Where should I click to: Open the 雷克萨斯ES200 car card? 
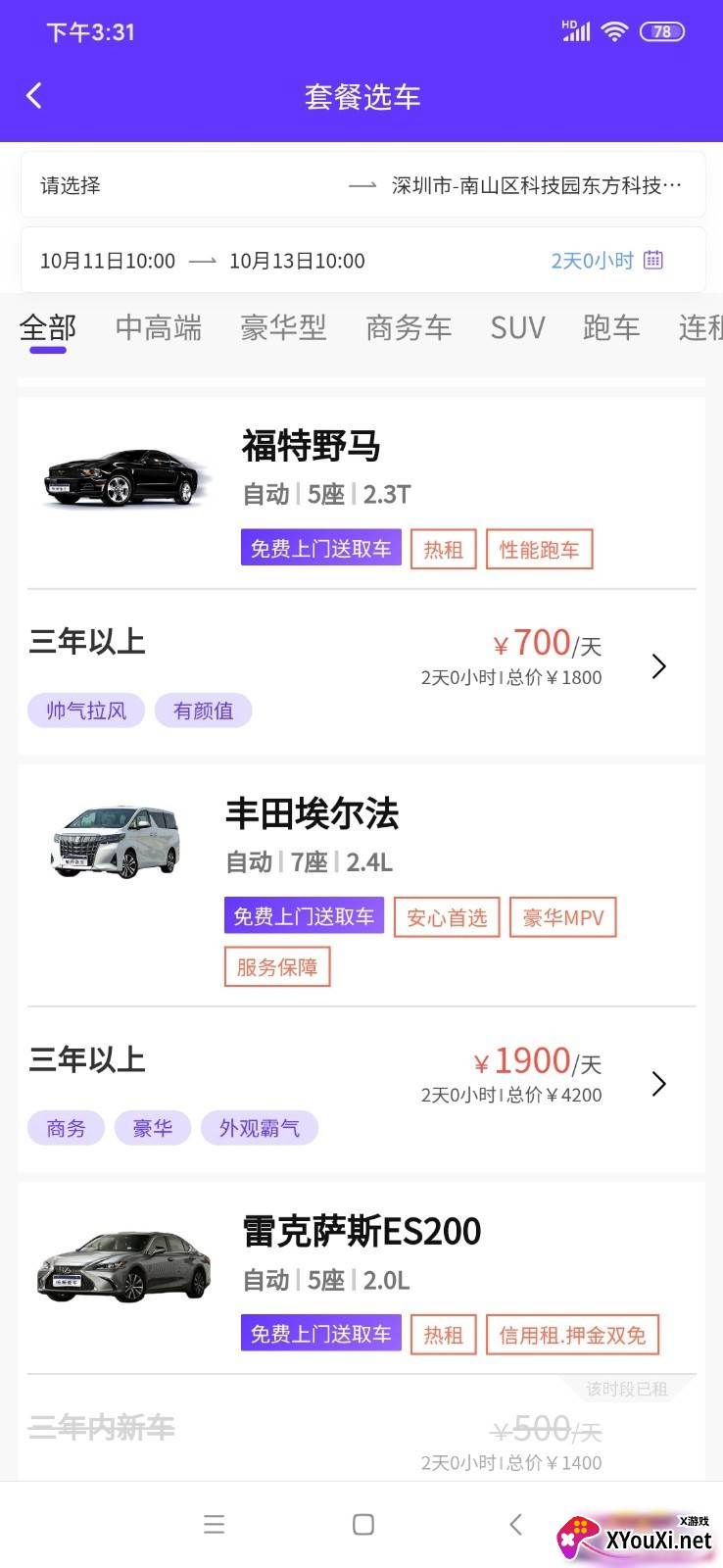click(x=361, y=1232)
